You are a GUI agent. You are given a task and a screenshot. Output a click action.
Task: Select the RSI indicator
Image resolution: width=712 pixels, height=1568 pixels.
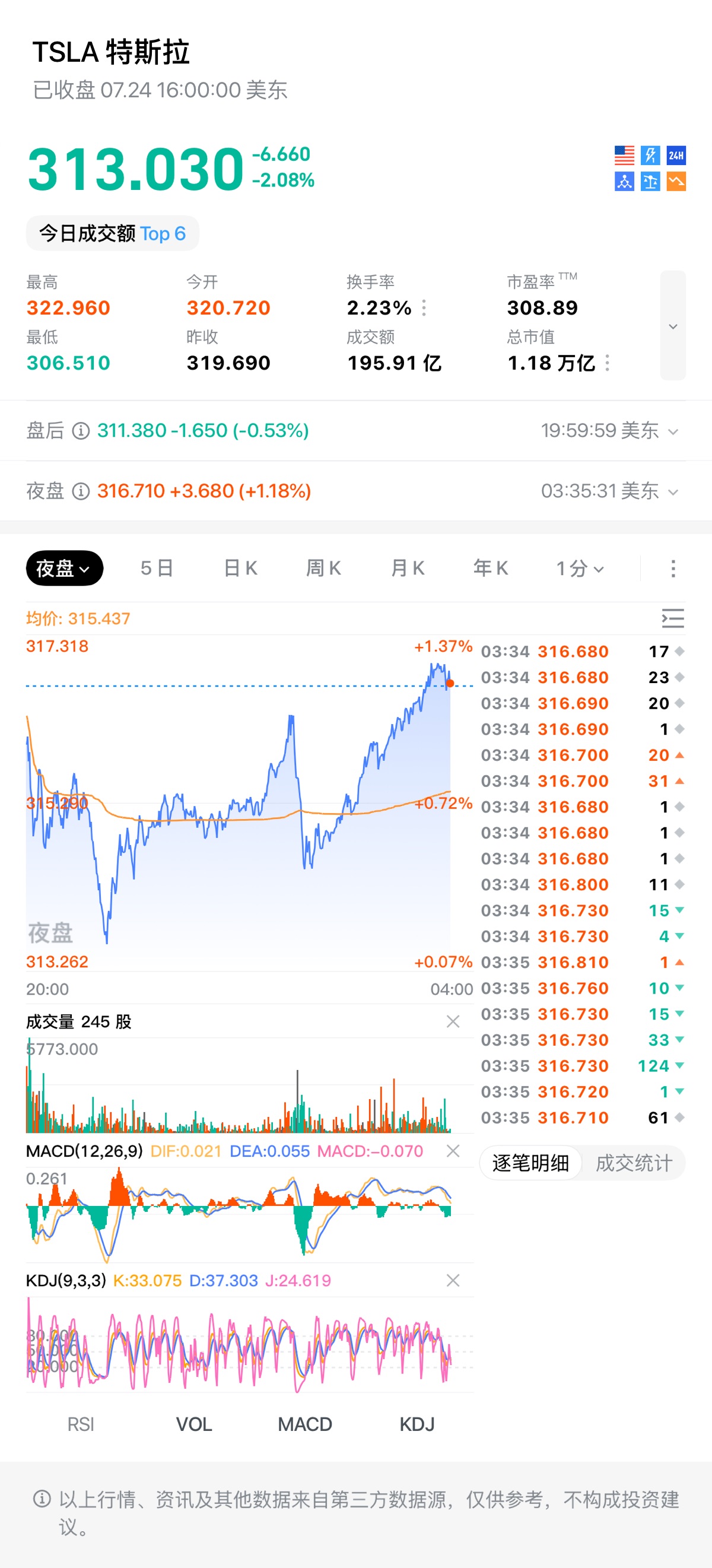pos(81,1424)
